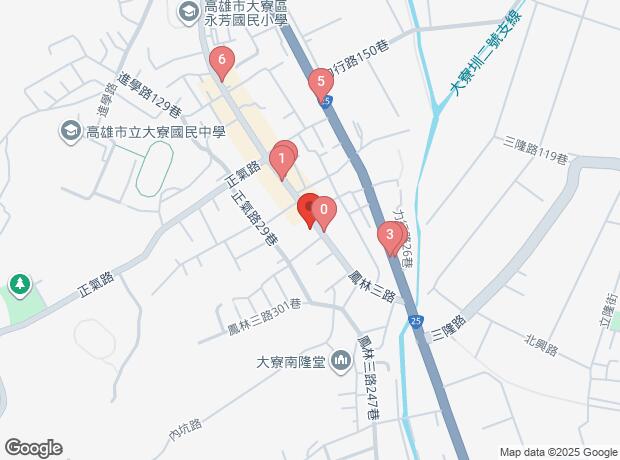
Task: Open map marker number 1
Action: (282, 159)
